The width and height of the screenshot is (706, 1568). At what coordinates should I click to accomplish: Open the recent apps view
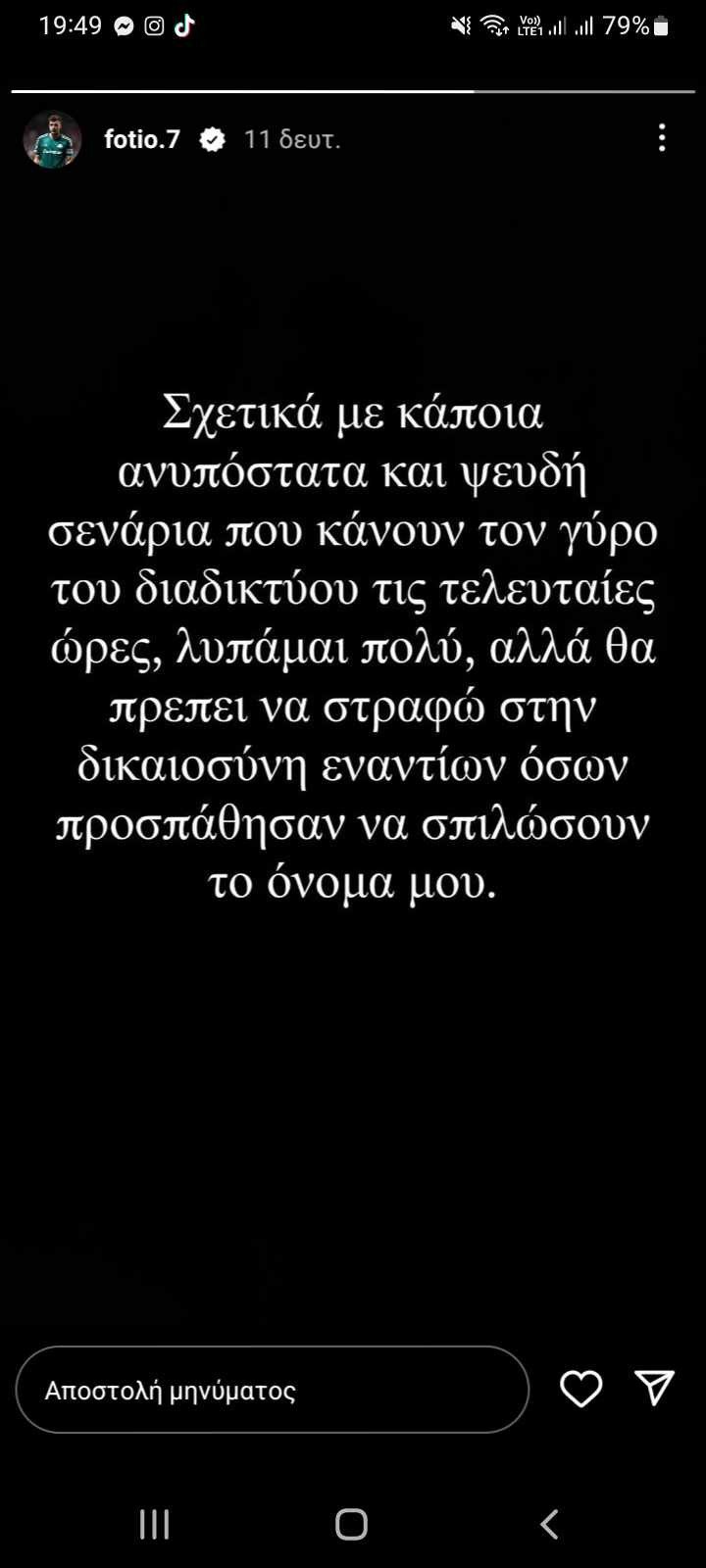click(x=154, y=1524)
